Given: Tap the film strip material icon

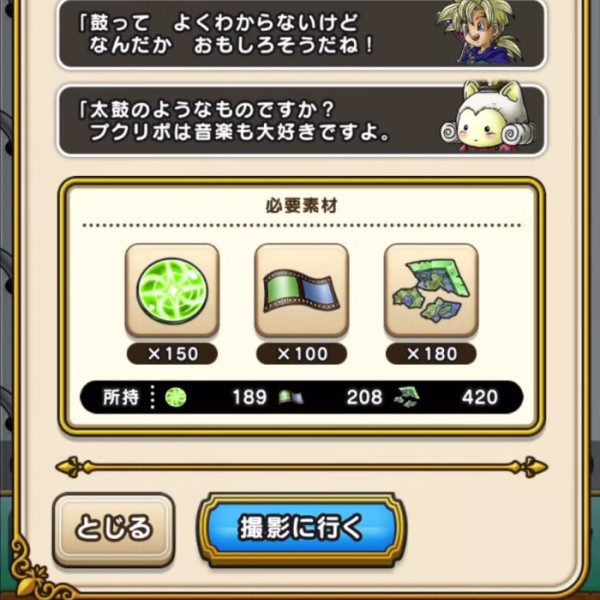Looking at the screenshot, I should 301,290.
